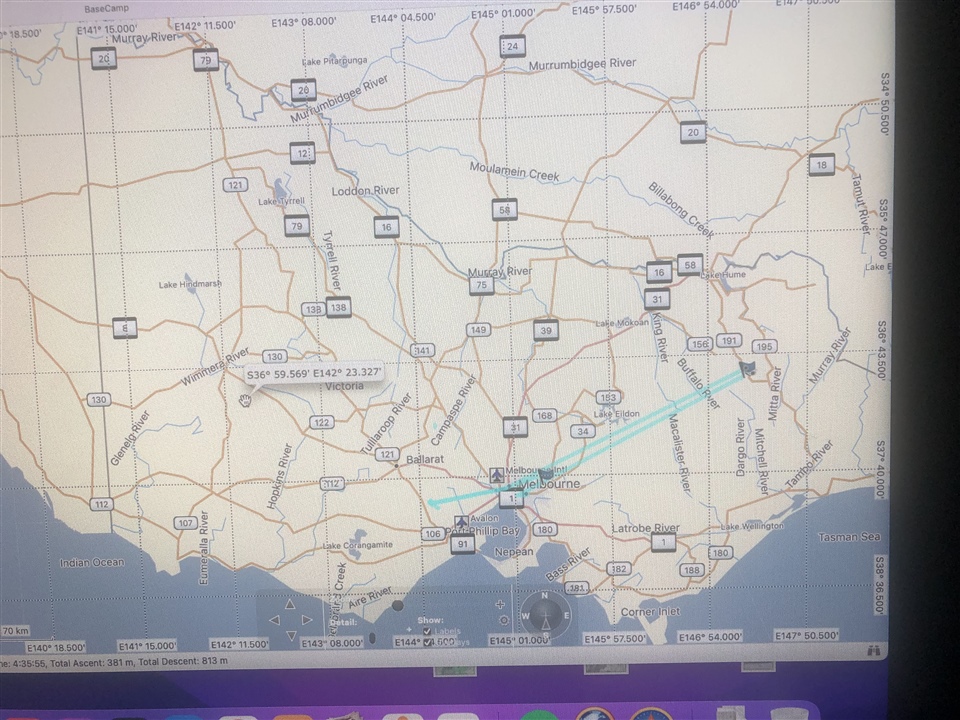
Task: Pan the map left with the arrow
Action: (274, 620)
